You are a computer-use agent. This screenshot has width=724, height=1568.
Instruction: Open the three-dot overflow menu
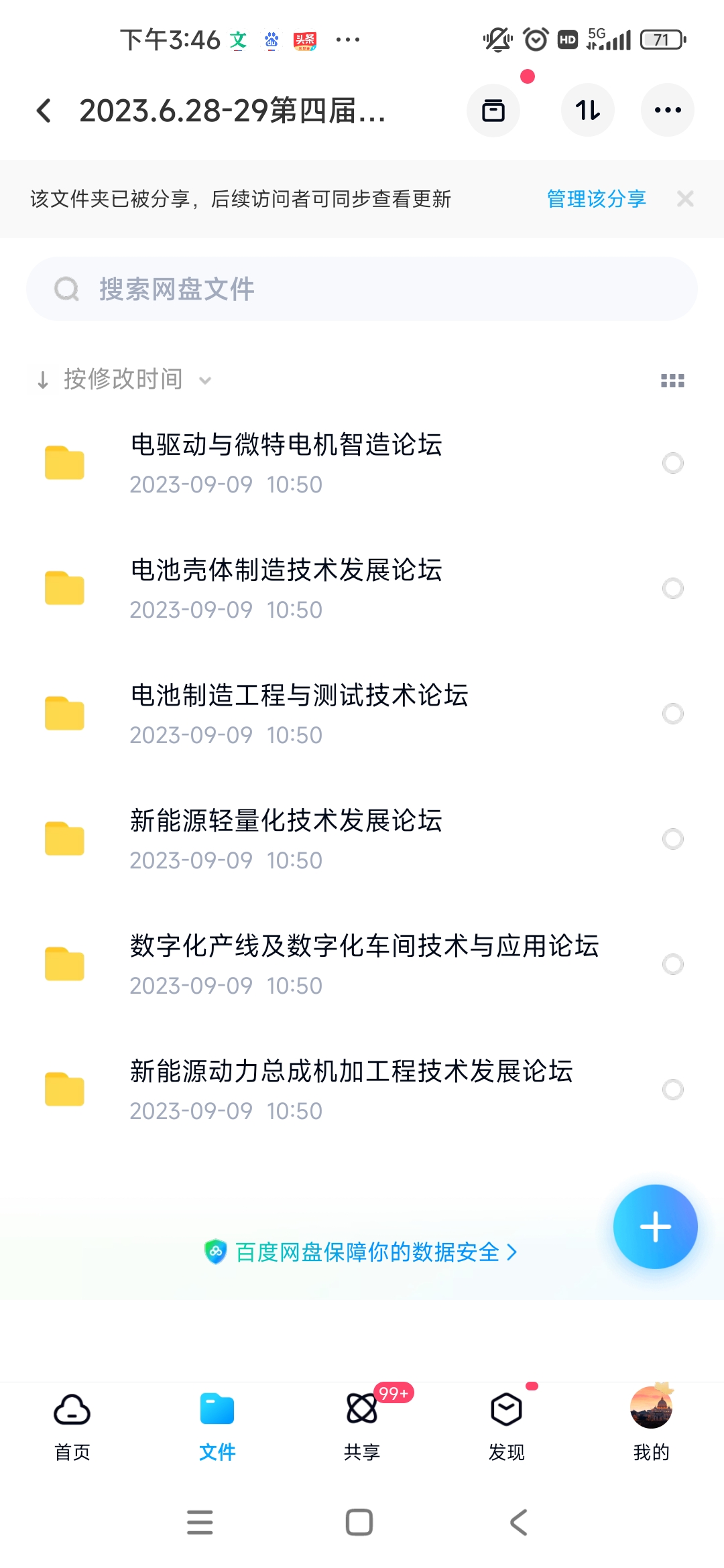(667, 110)
